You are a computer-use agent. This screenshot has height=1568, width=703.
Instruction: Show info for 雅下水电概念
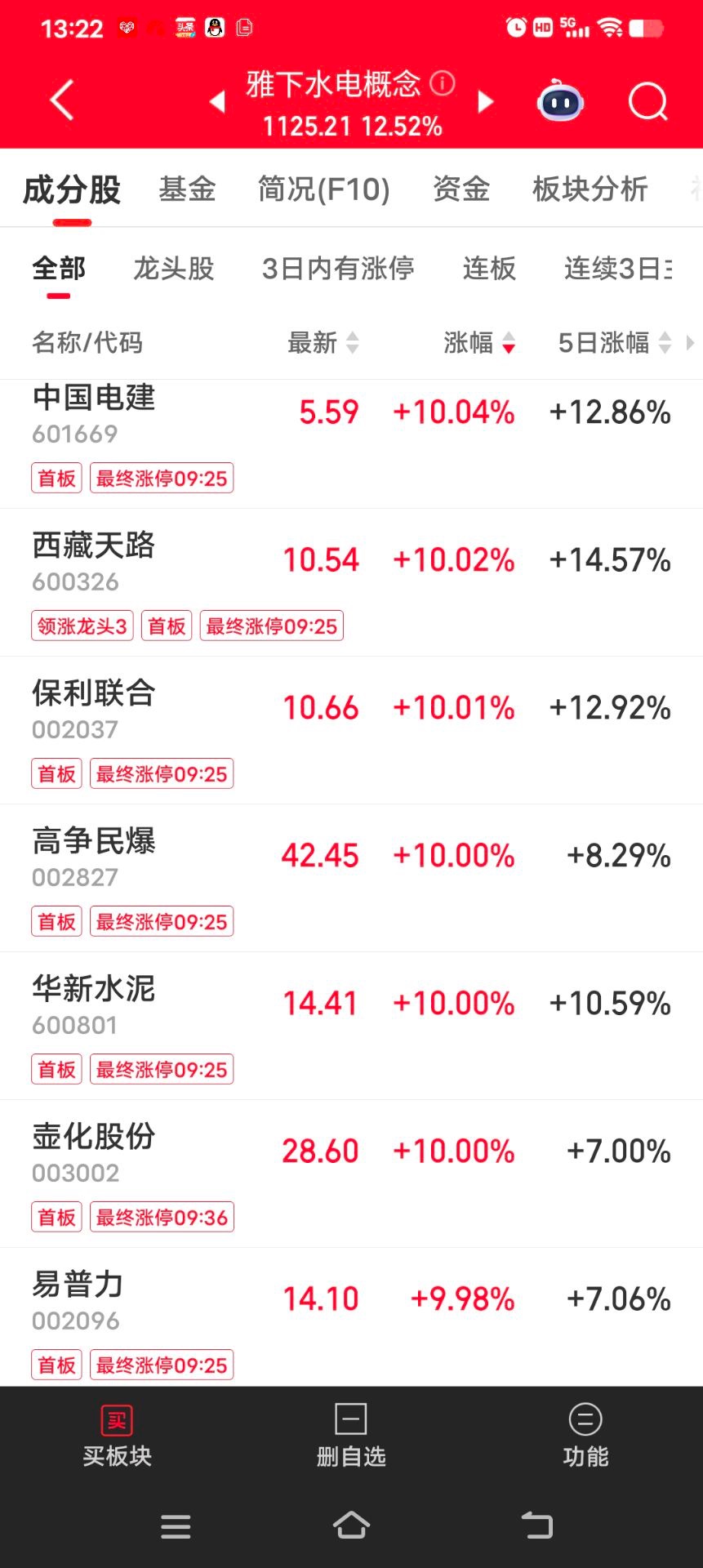point(443,83)
